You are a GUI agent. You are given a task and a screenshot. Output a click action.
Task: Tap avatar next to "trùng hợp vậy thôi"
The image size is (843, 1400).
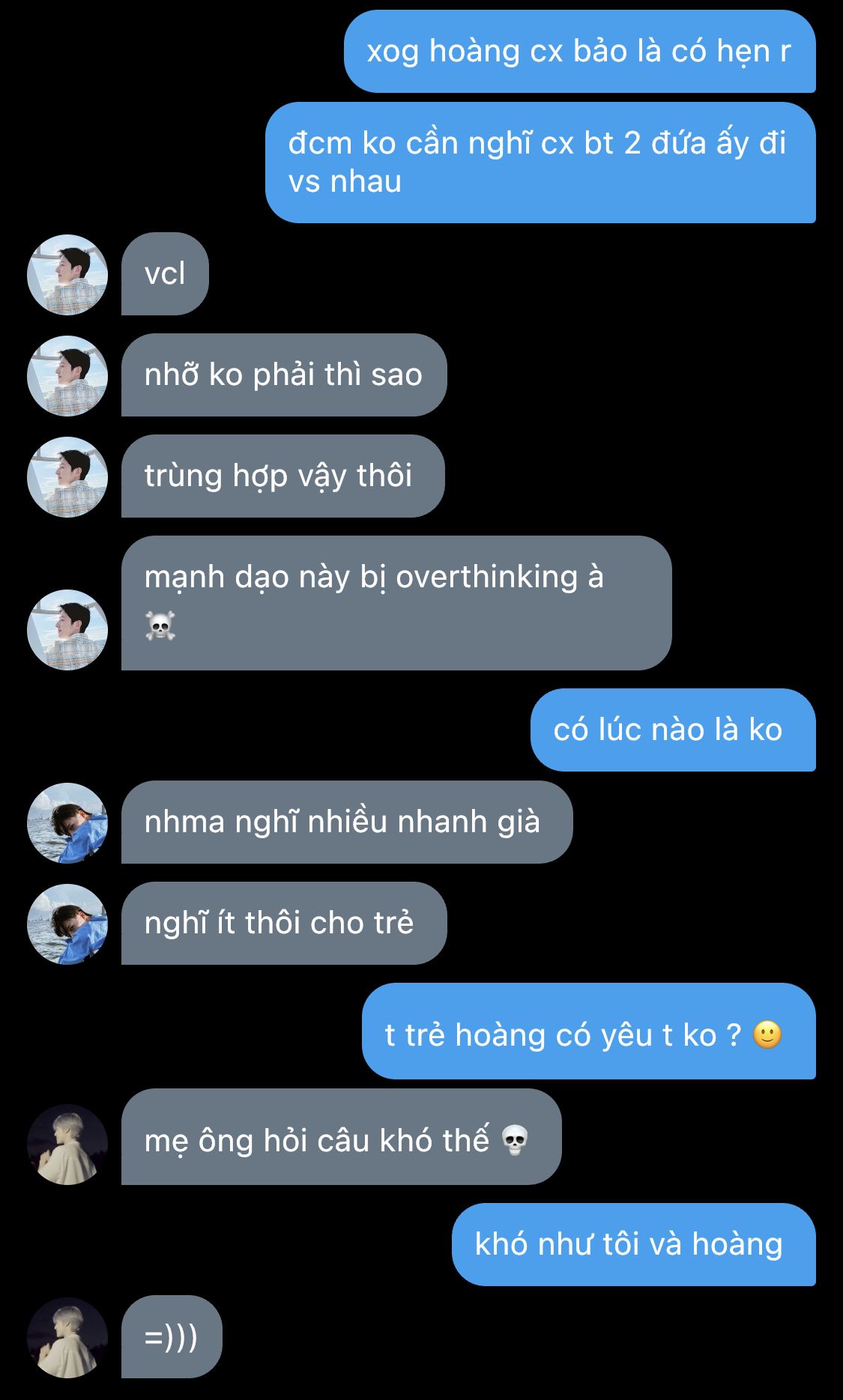click(x=67, y=476)
